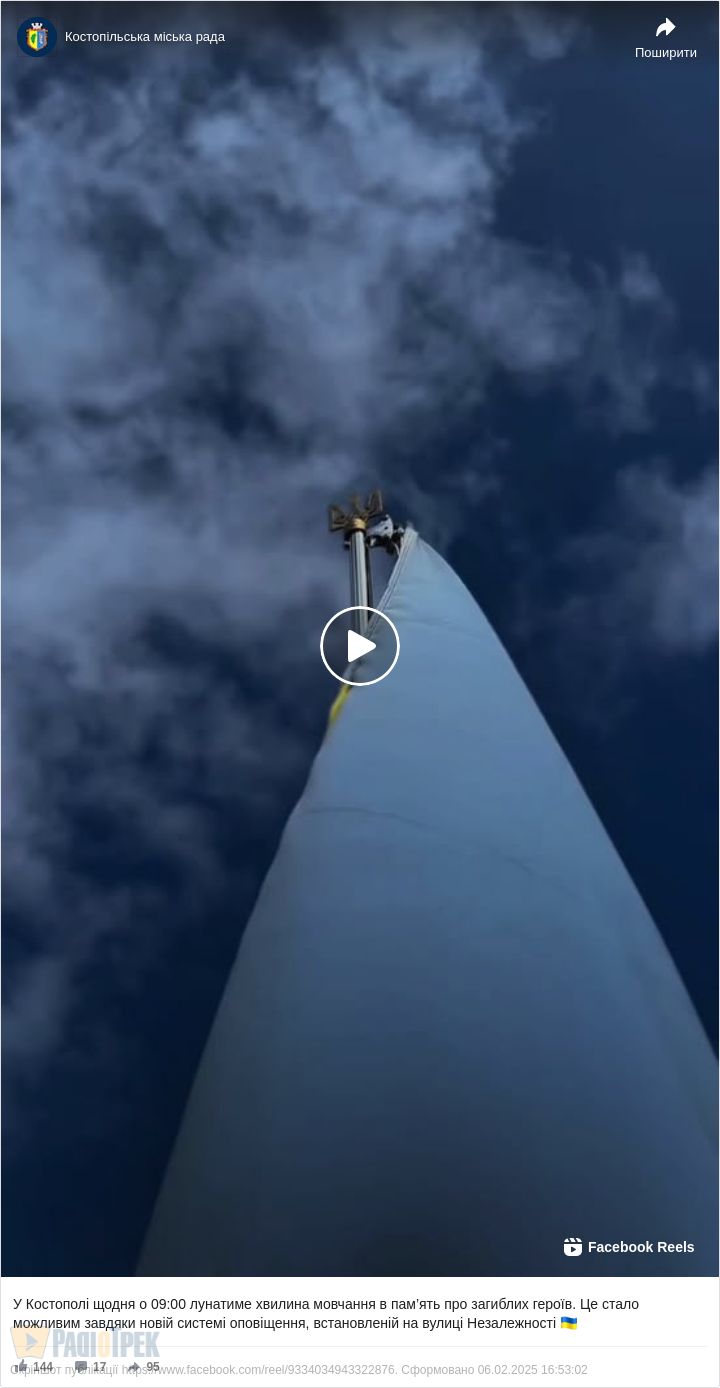Open the Костопільська міська рада page
Viewport: 720px width, 1388px height.
pyautogui.click(x=144, y=37)
